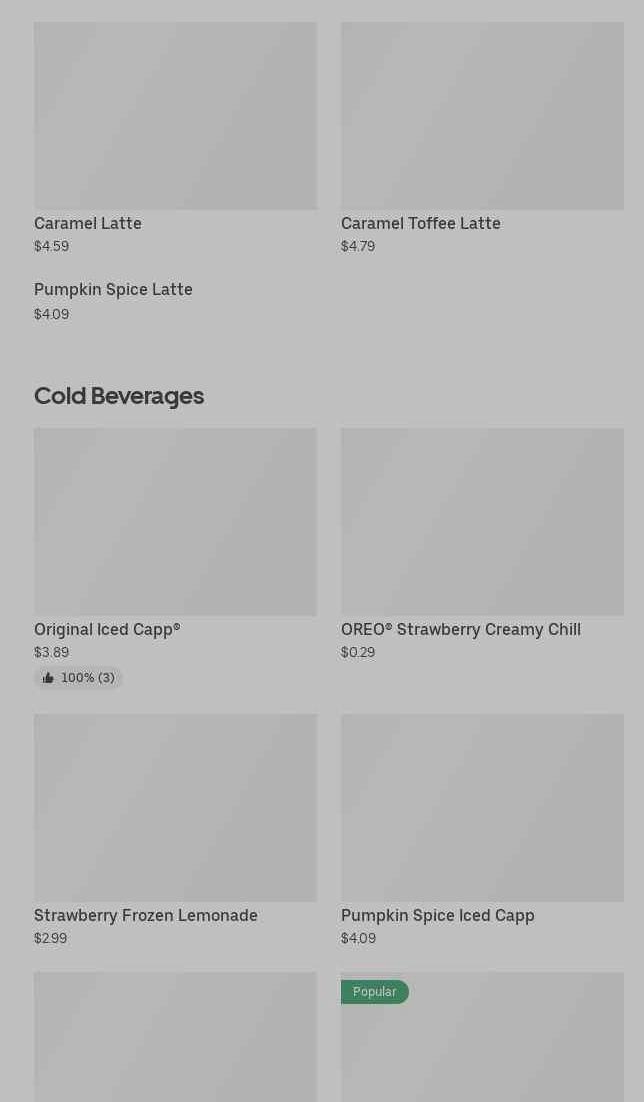The width and height of the screenshot is (644, 1102).
Task: Open Pumpkin Spice Latte for $4.09
Action: click(x=113, y=290)
